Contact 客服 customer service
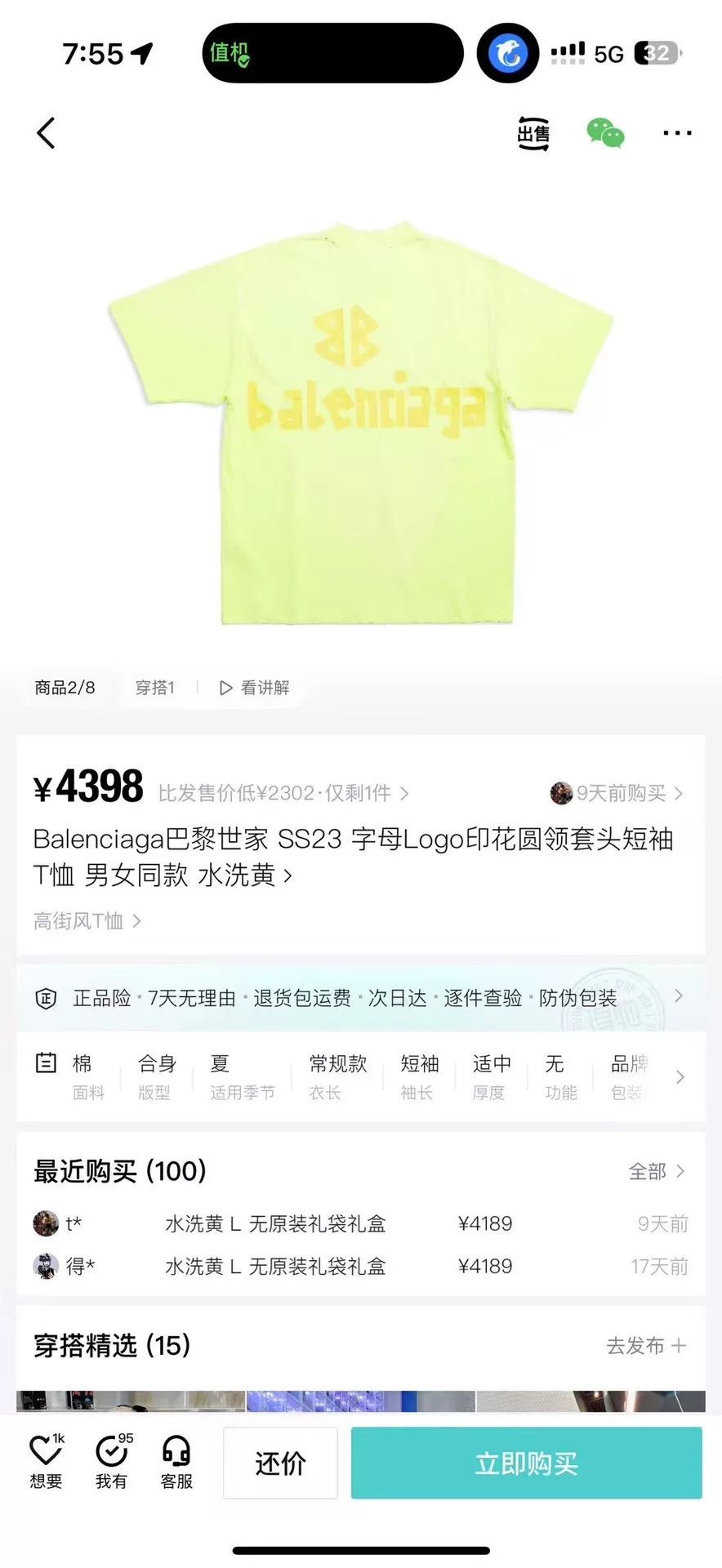This screenshot has width=722, height=1568. [176, 1461]
